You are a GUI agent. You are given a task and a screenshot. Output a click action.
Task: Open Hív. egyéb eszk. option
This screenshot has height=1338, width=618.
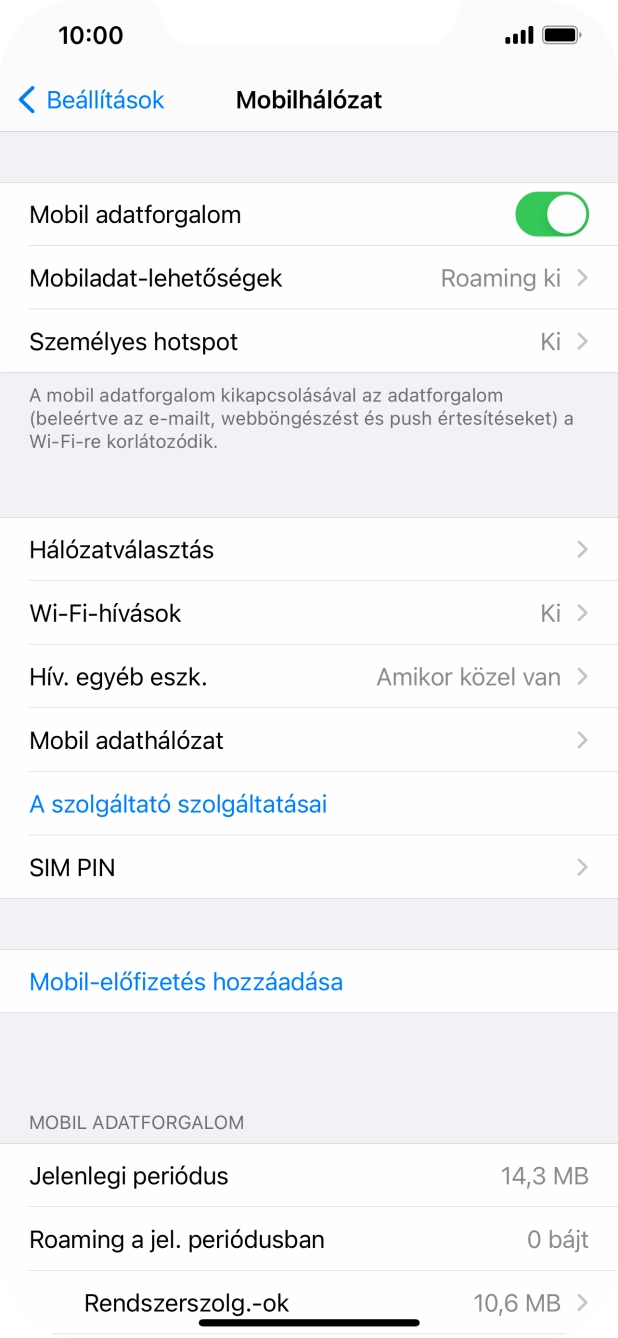pos(308,677)
